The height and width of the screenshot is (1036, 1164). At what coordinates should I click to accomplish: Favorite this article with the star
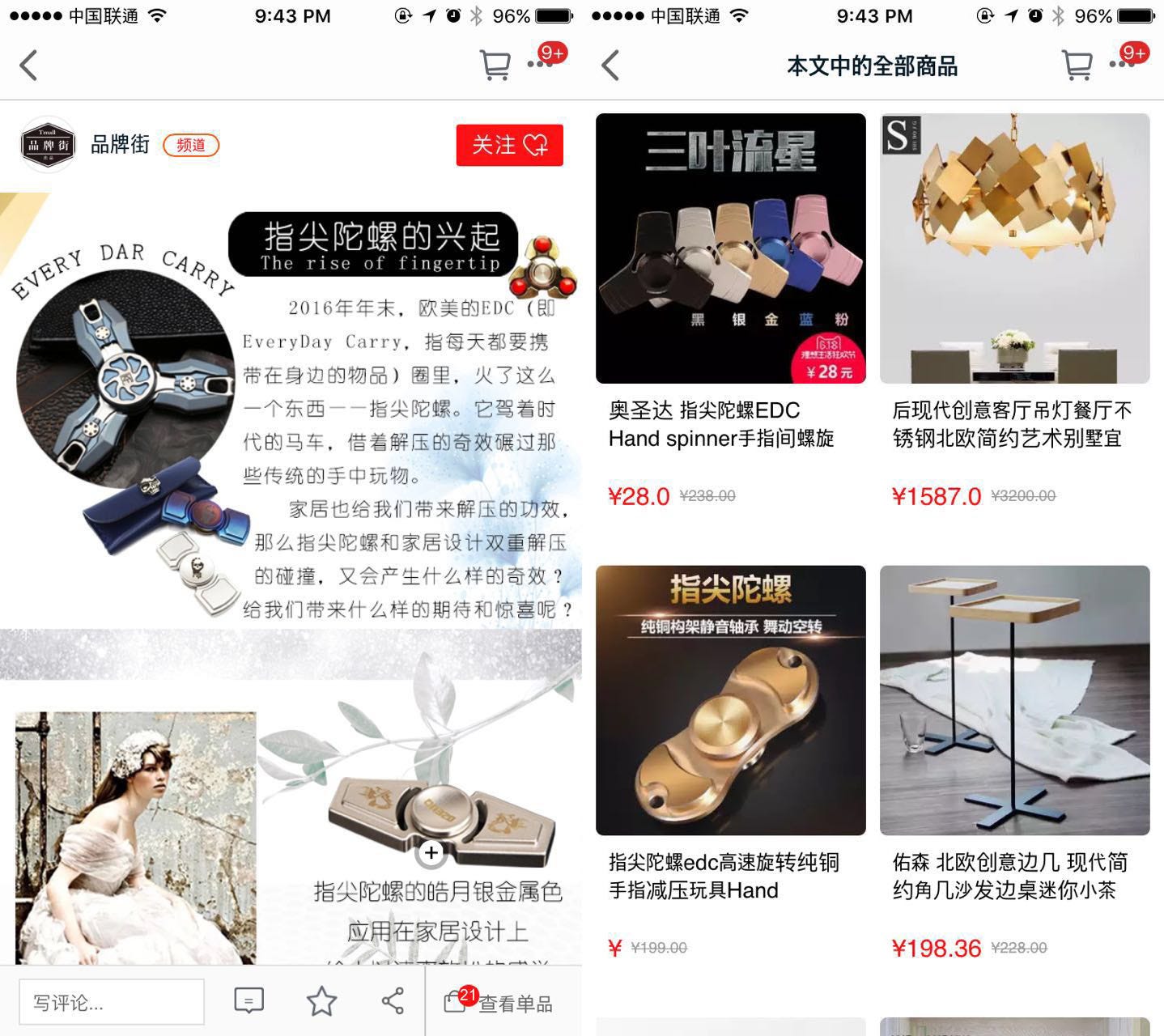(321, 1001)
